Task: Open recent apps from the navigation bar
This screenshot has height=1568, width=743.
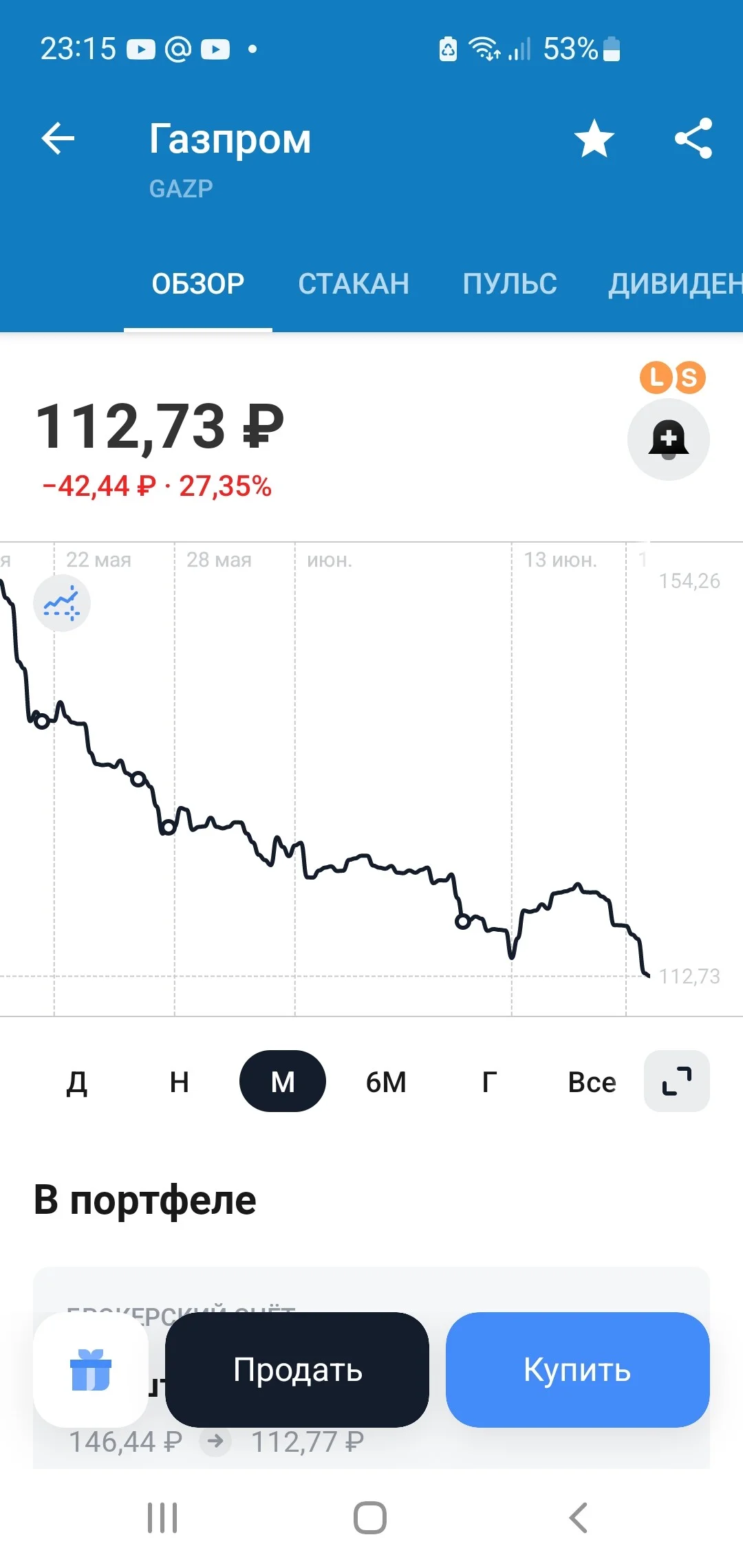Action: 163,1517
